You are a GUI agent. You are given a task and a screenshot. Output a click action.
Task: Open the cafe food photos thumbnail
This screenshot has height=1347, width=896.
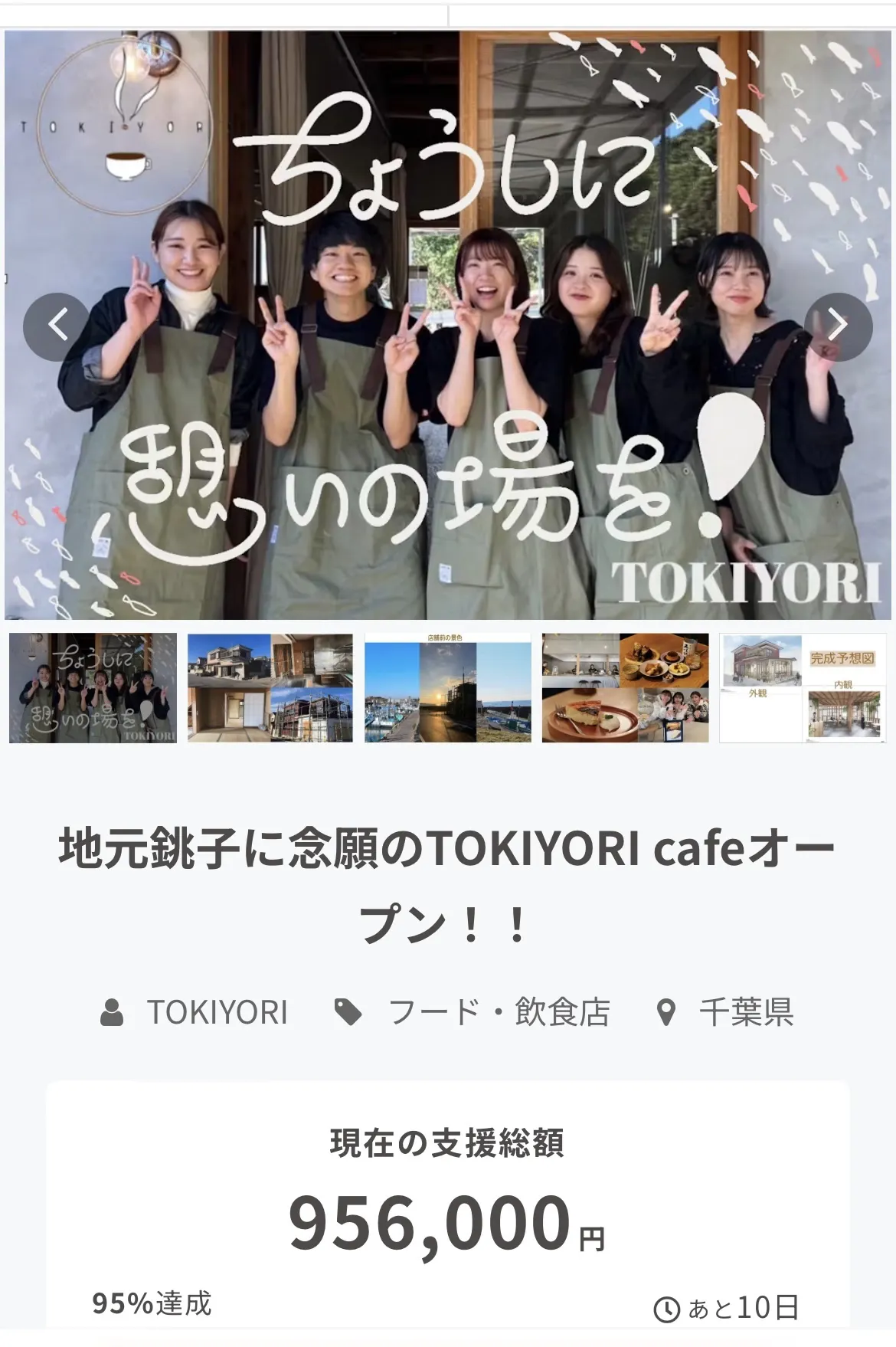point(625,688)
